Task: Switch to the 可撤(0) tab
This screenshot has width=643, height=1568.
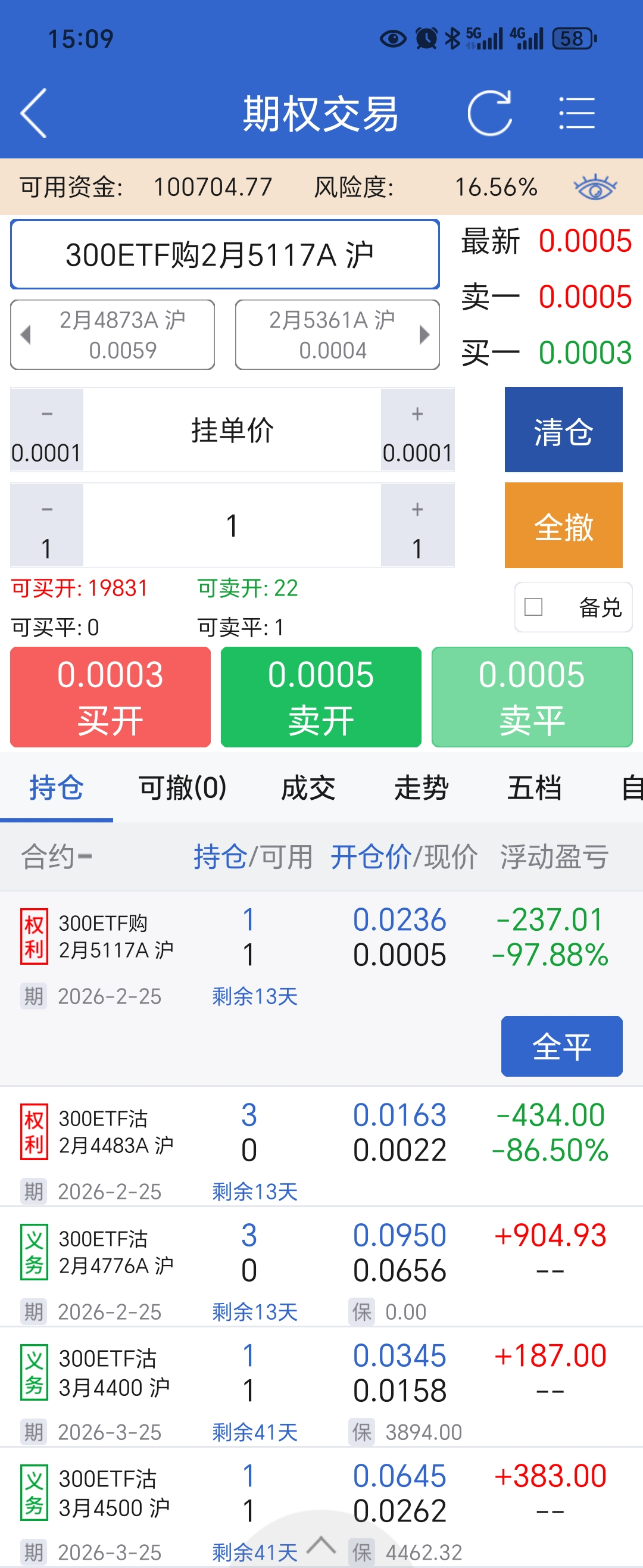Action: point(183,788)
